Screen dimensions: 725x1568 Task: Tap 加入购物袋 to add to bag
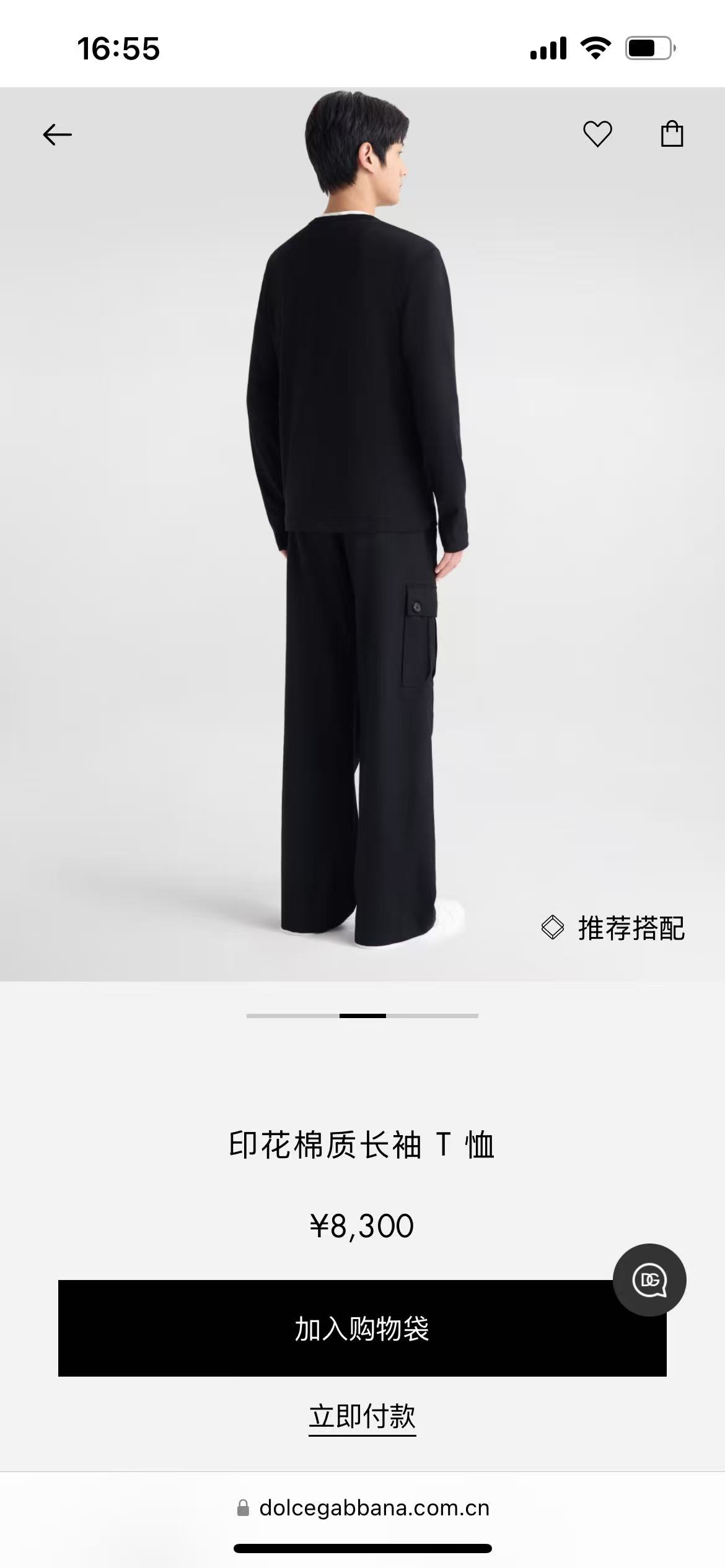362,1328
